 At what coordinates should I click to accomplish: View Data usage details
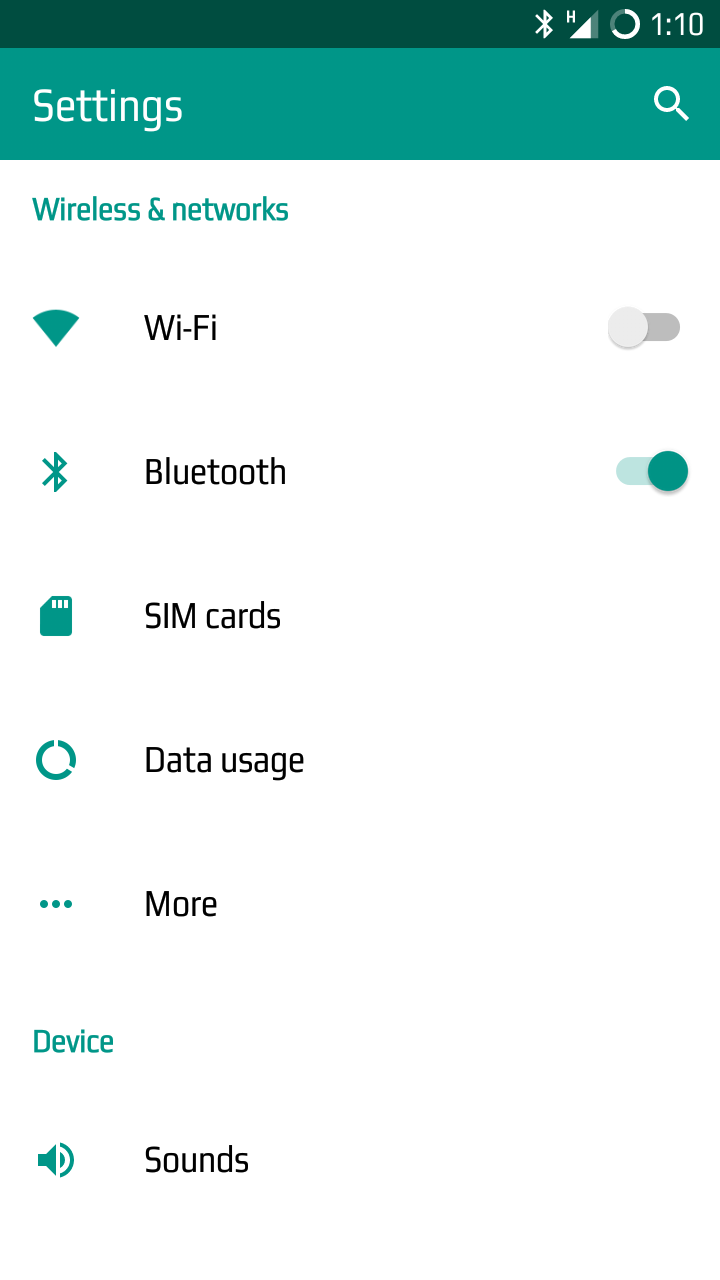coord(360,760)
